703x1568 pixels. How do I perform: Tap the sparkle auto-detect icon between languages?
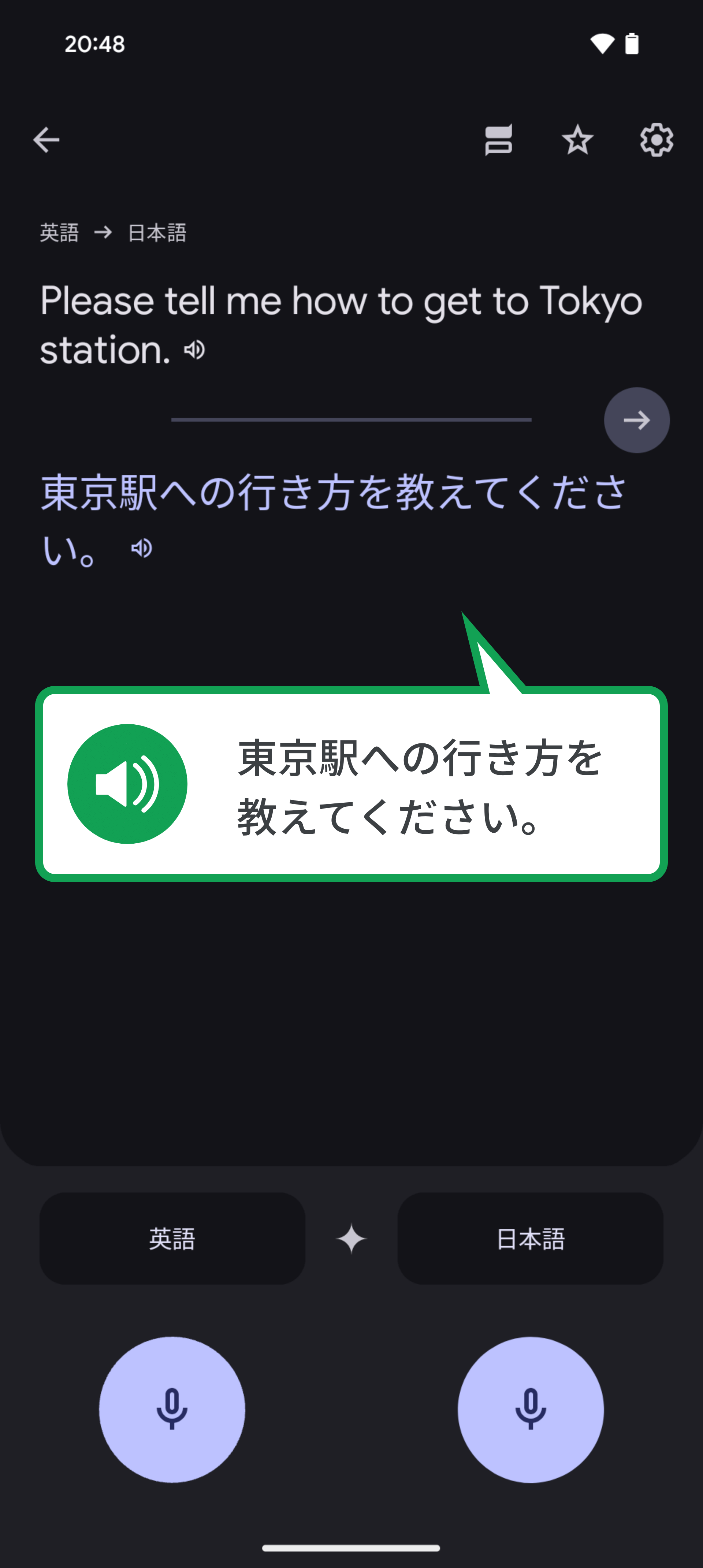pos(351,1239)
